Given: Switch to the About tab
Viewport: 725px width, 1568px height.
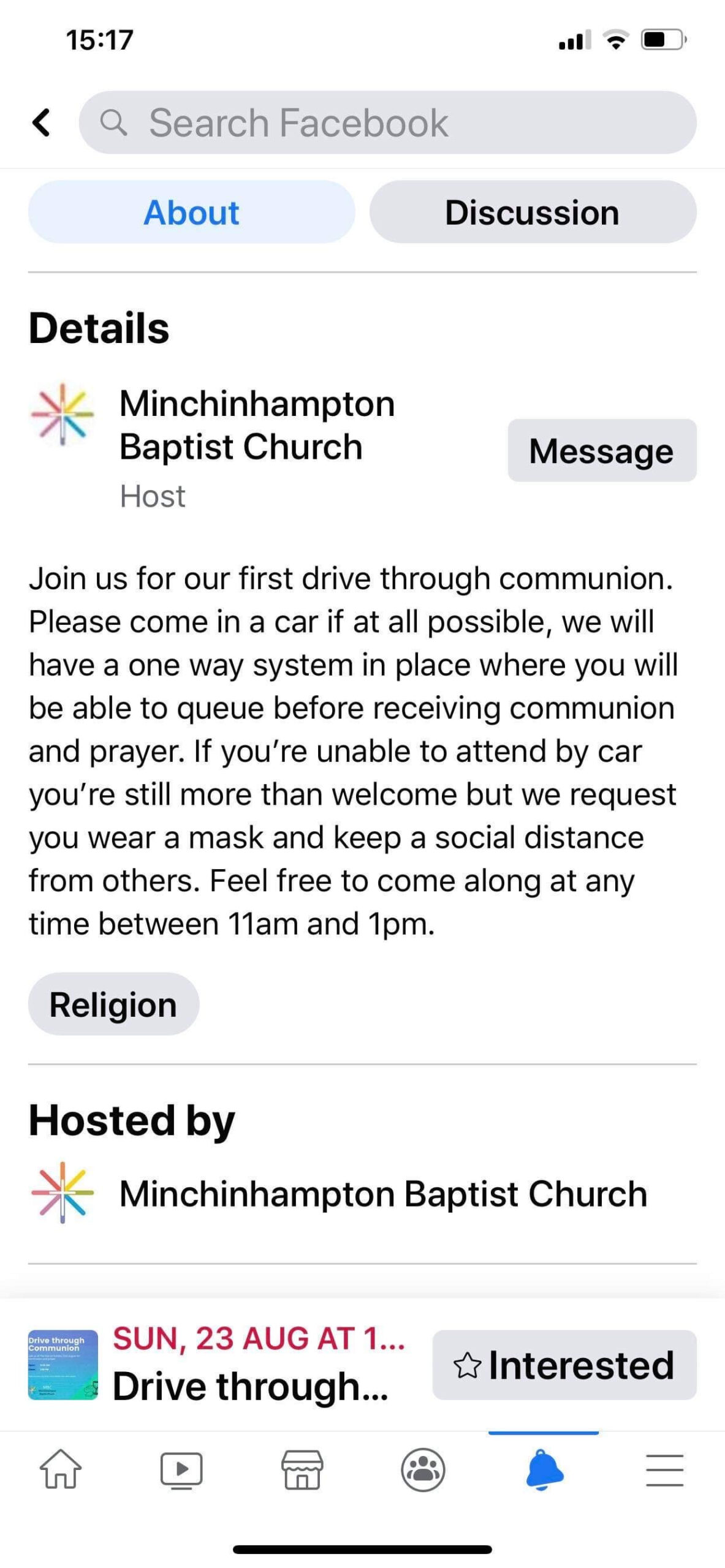Looking at the screenshot, I should 191,212.
